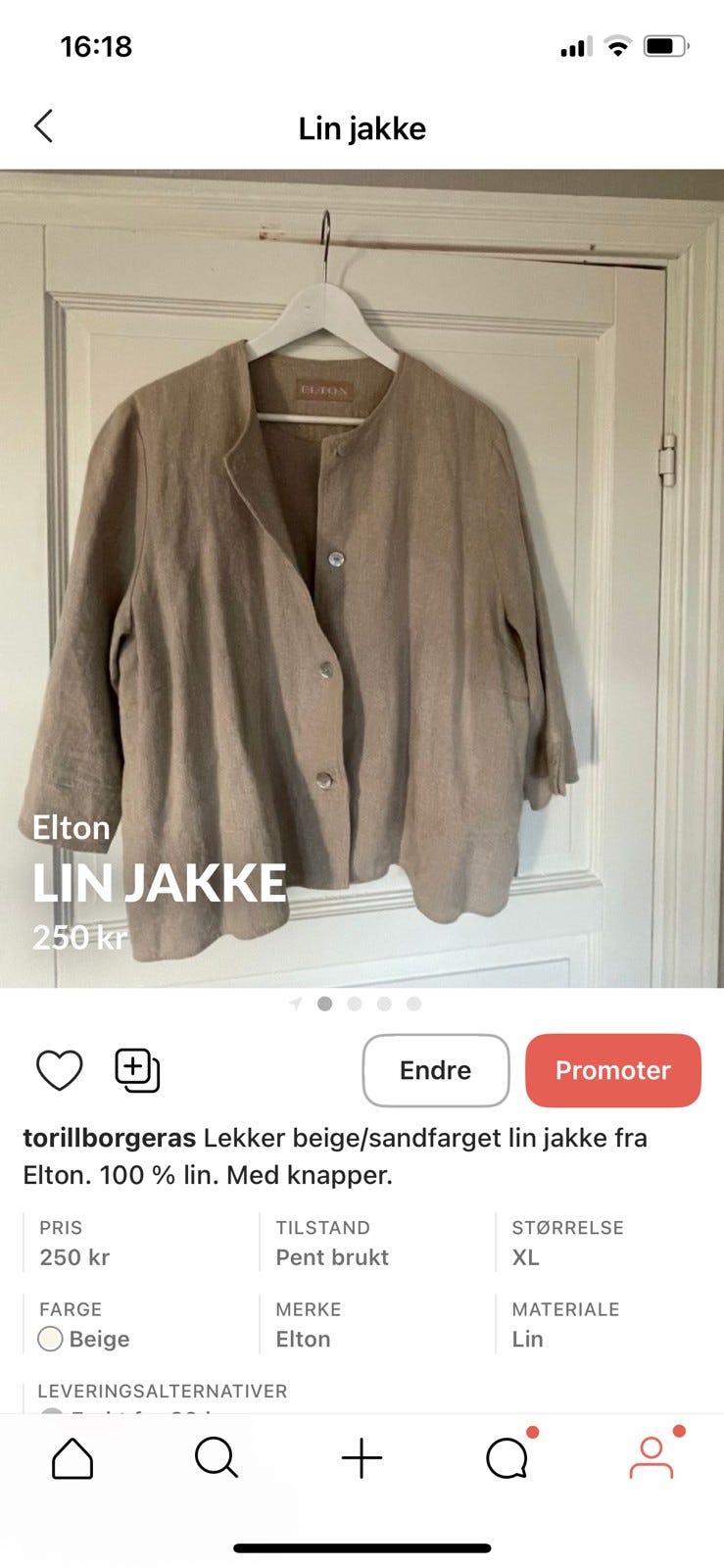Tap the plus icon to create new listing

[362, 1458]
